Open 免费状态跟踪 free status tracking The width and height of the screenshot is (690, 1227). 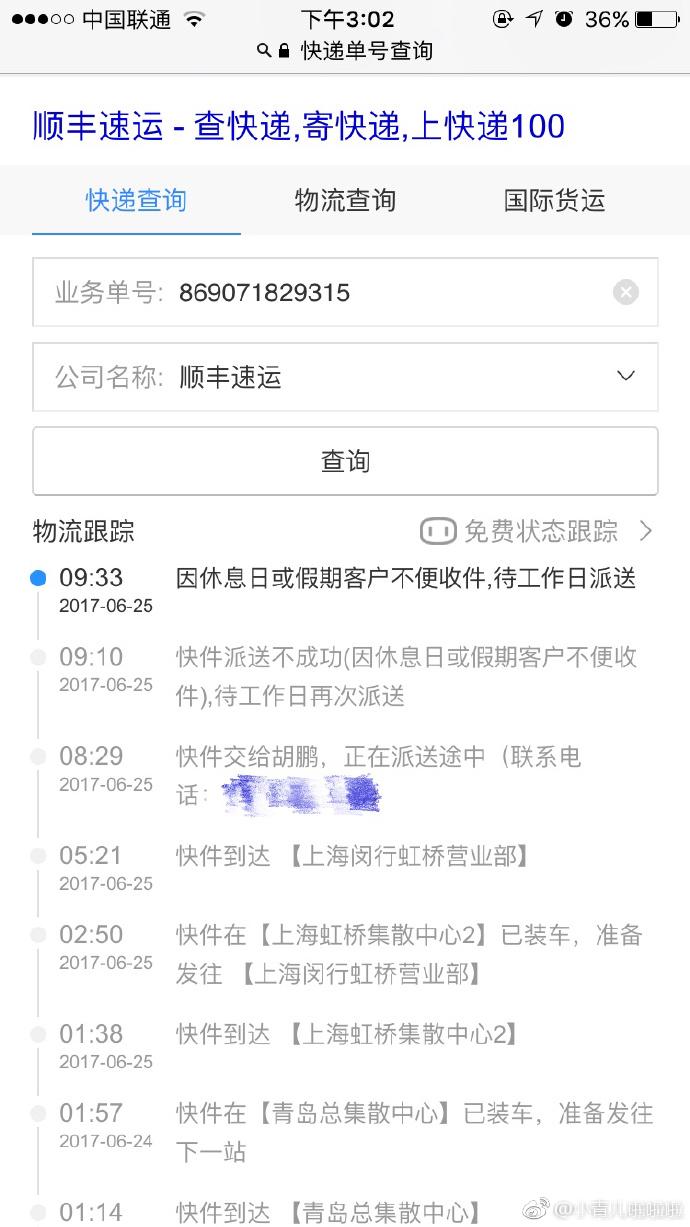538,531
